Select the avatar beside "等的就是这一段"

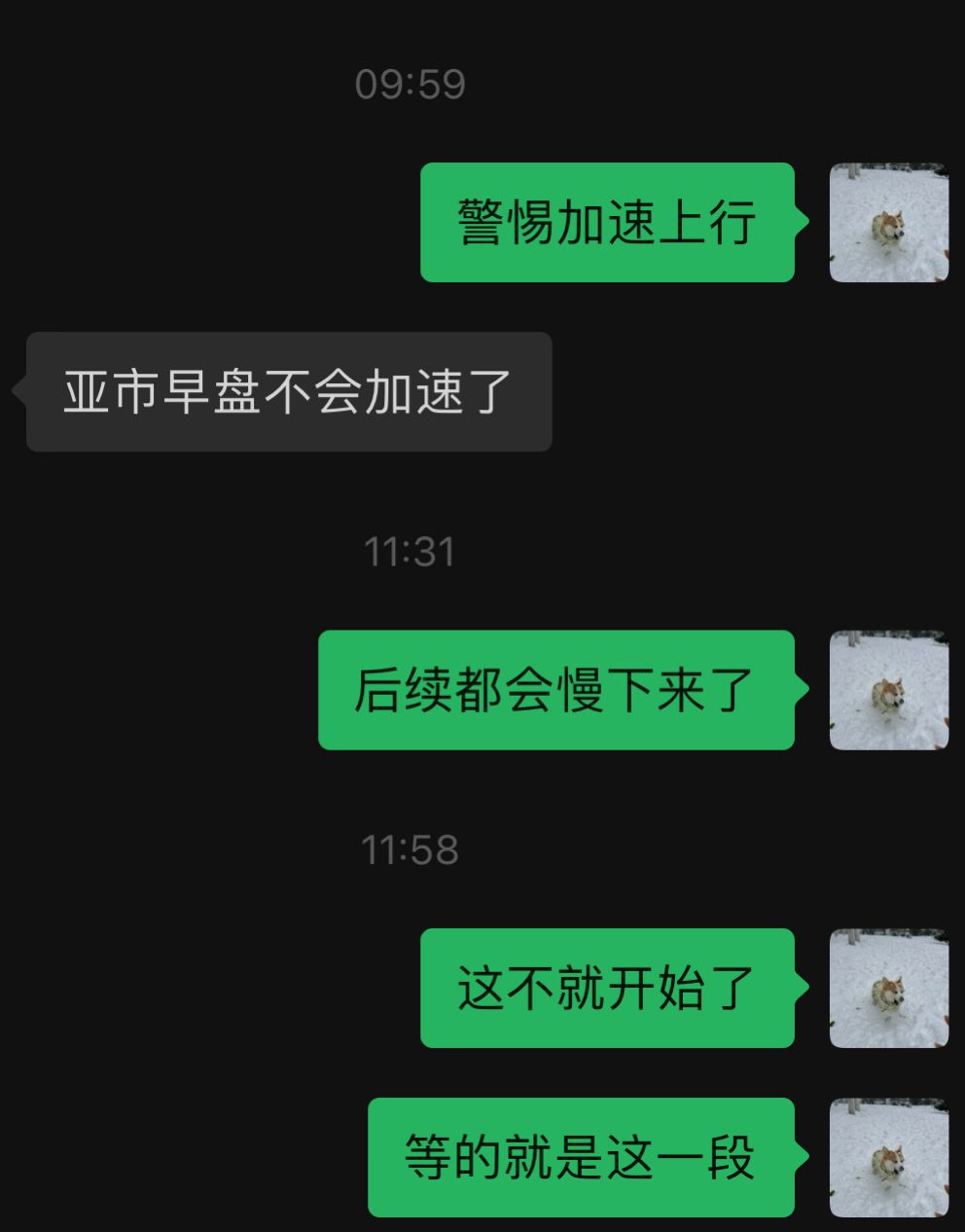coord(888,1157)
